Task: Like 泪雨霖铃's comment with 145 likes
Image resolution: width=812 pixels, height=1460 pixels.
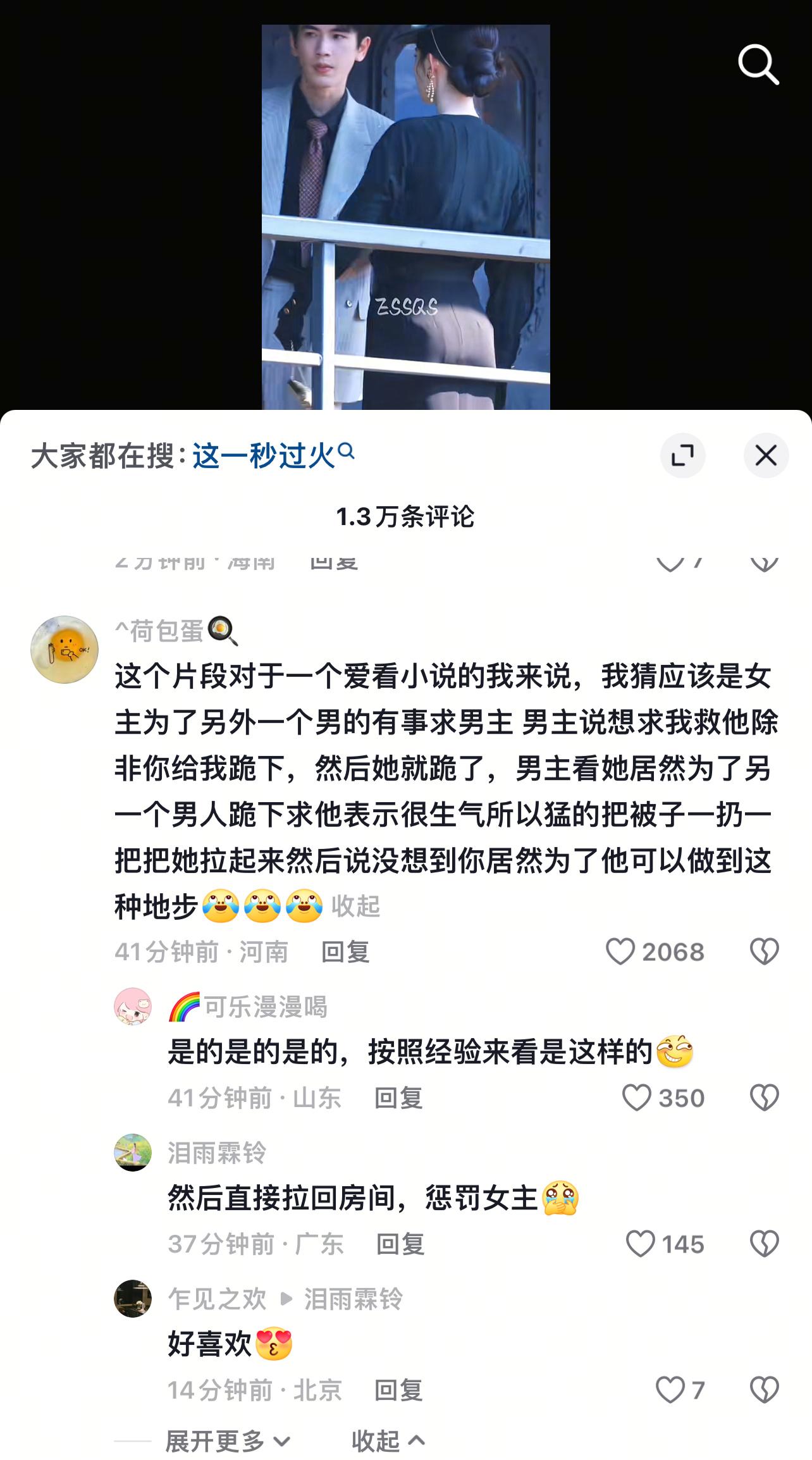Action: [x=640, y=1244]
